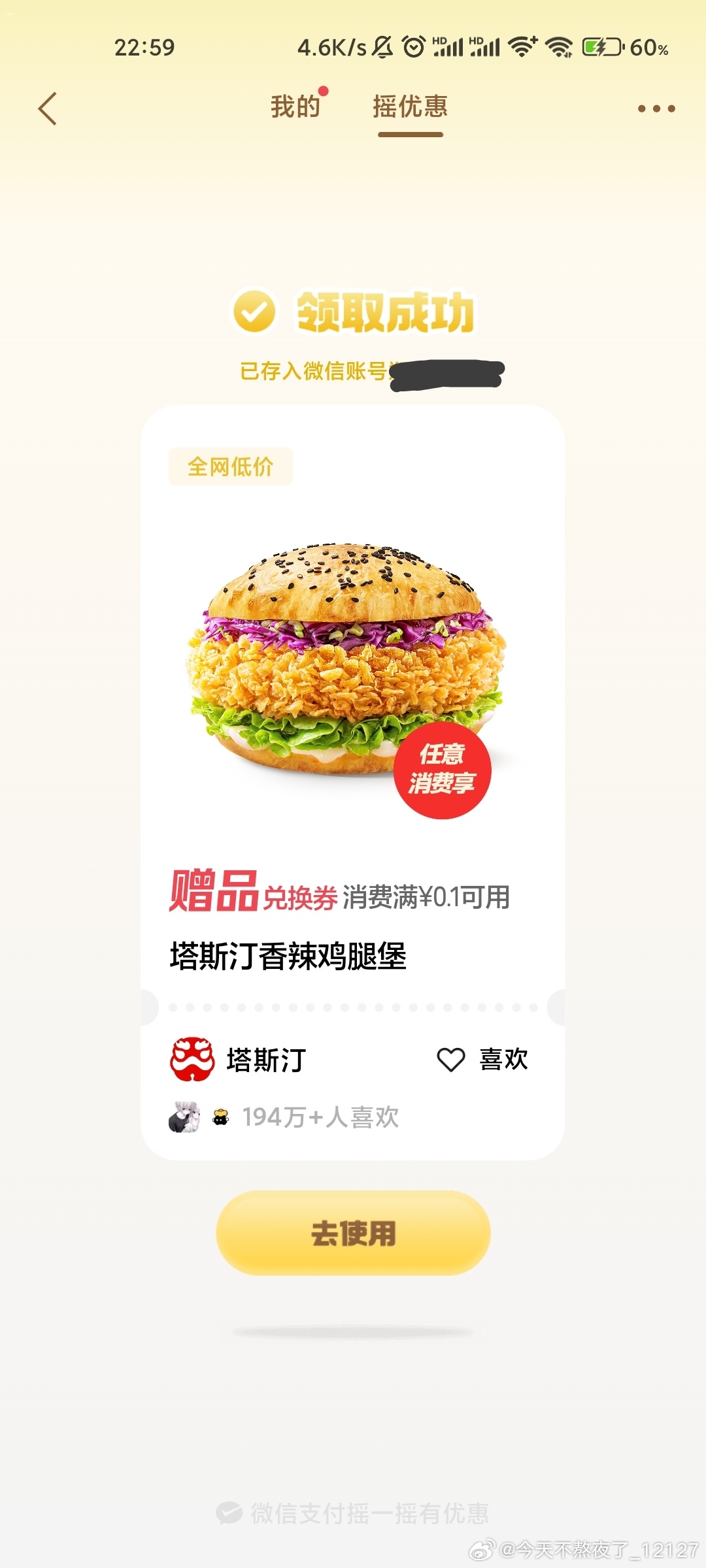Go back using the top-left arrow
This screenshot has height=1568, width=706.
click(x=48, y=108)
